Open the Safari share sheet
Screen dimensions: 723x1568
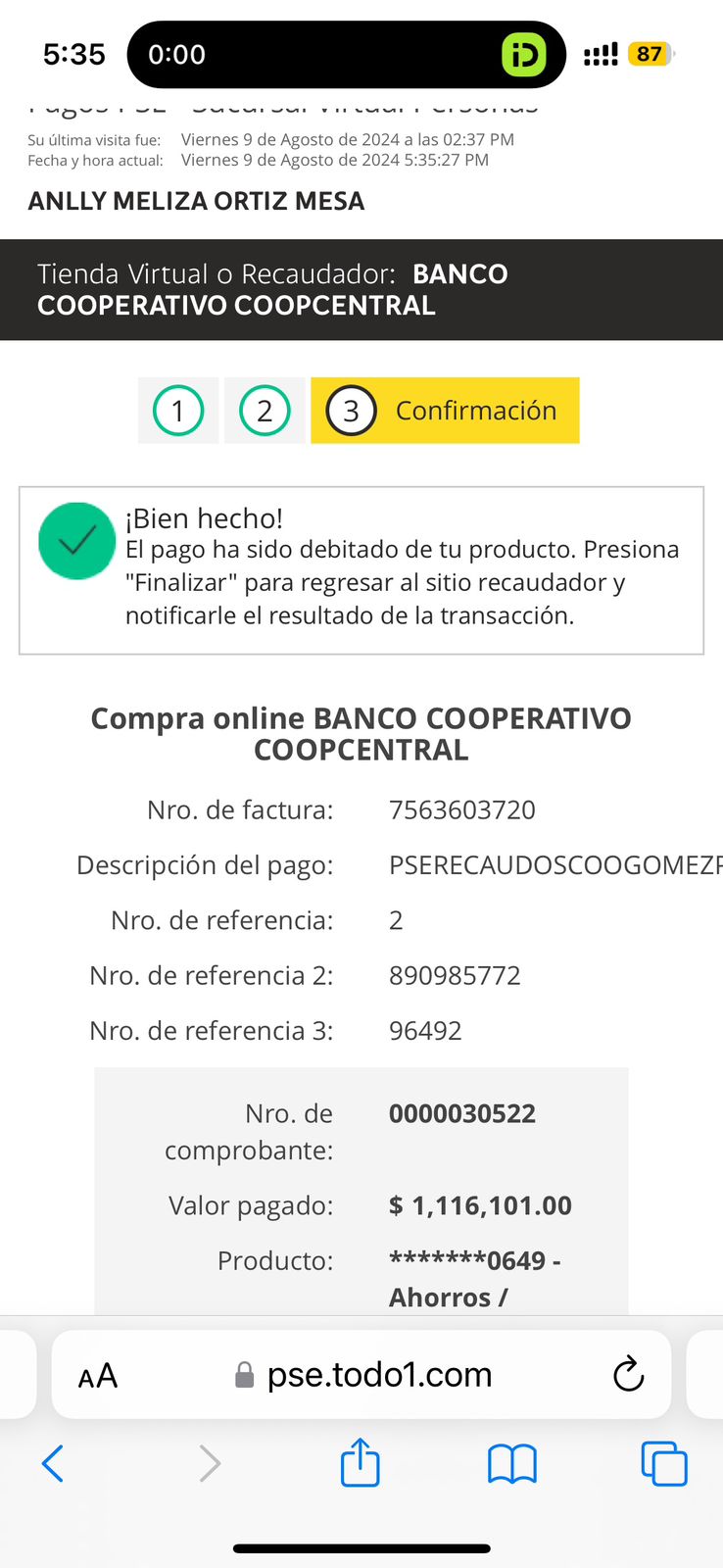360,1463
